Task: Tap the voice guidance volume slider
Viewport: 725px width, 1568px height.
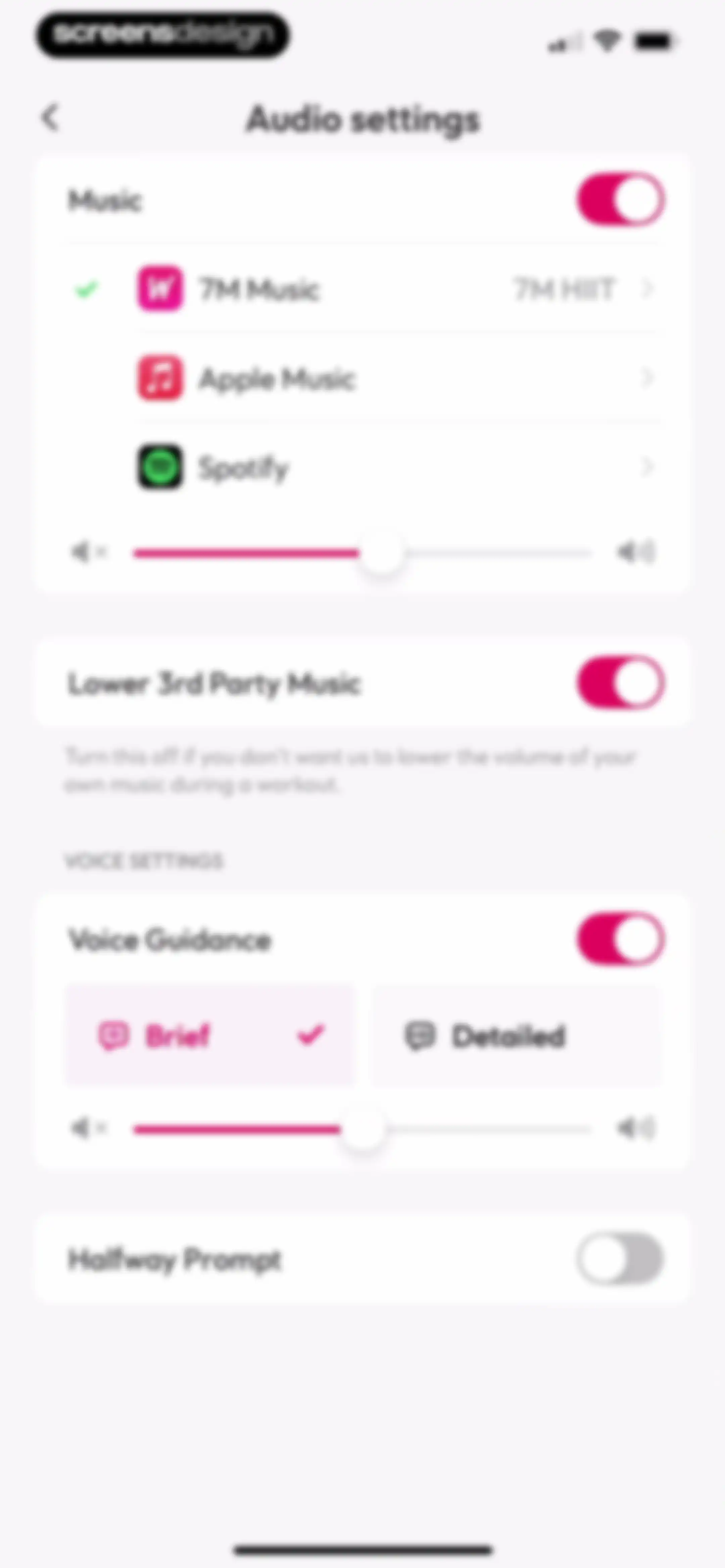Action: 362,1129
